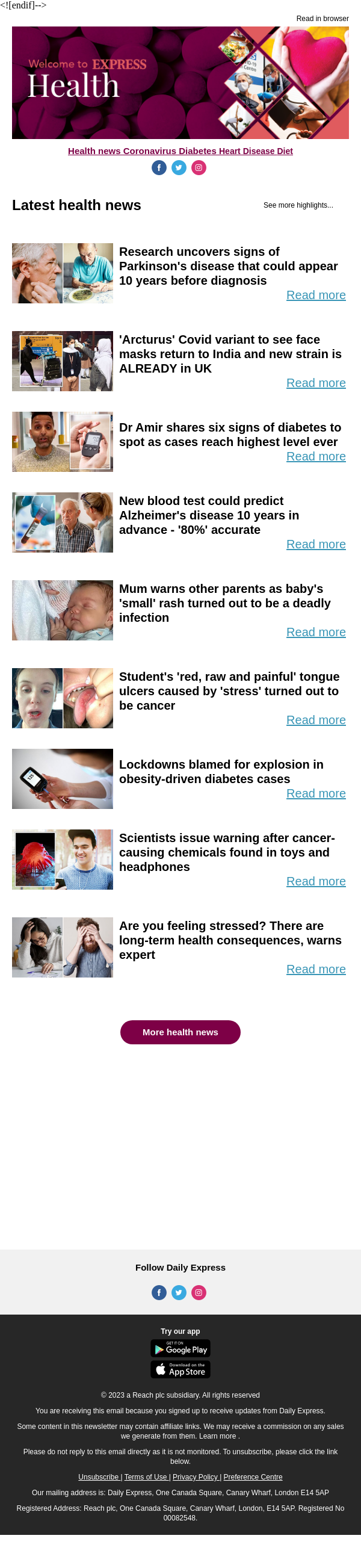Read more on Dr Amir's diabetes signs
Screen dimensions: 361x1568
coord(315,456)
